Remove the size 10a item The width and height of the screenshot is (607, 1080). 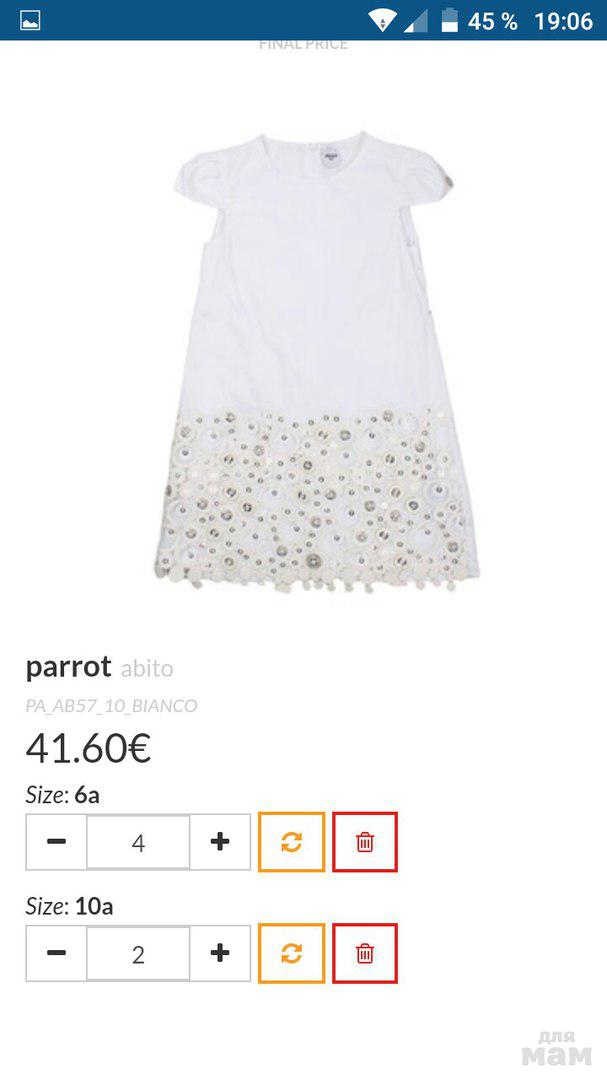[365, 953]
